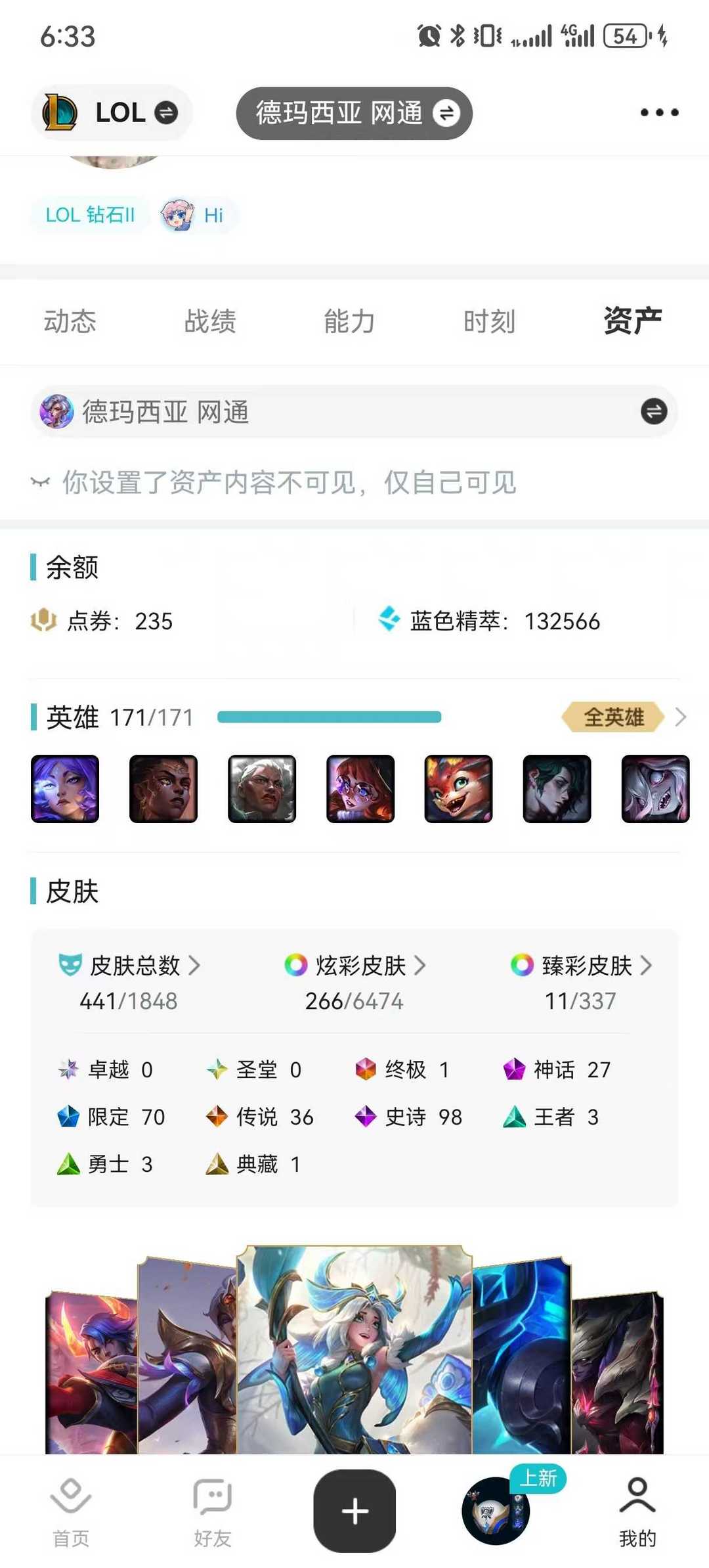The image size is (709, 1568).
Task: Go to the 首页 tab
Action: click(70, 1512)
